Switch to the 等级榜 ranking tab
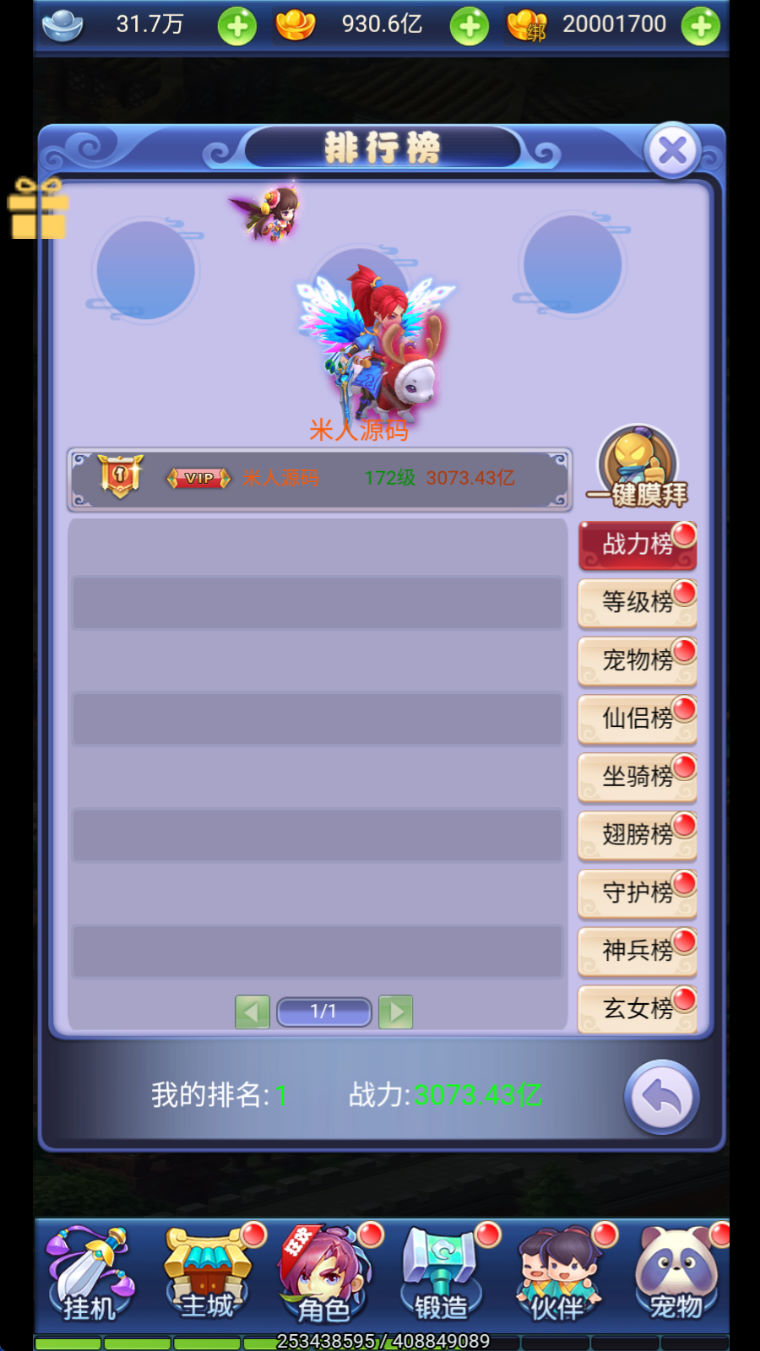 tap(637, 602)
